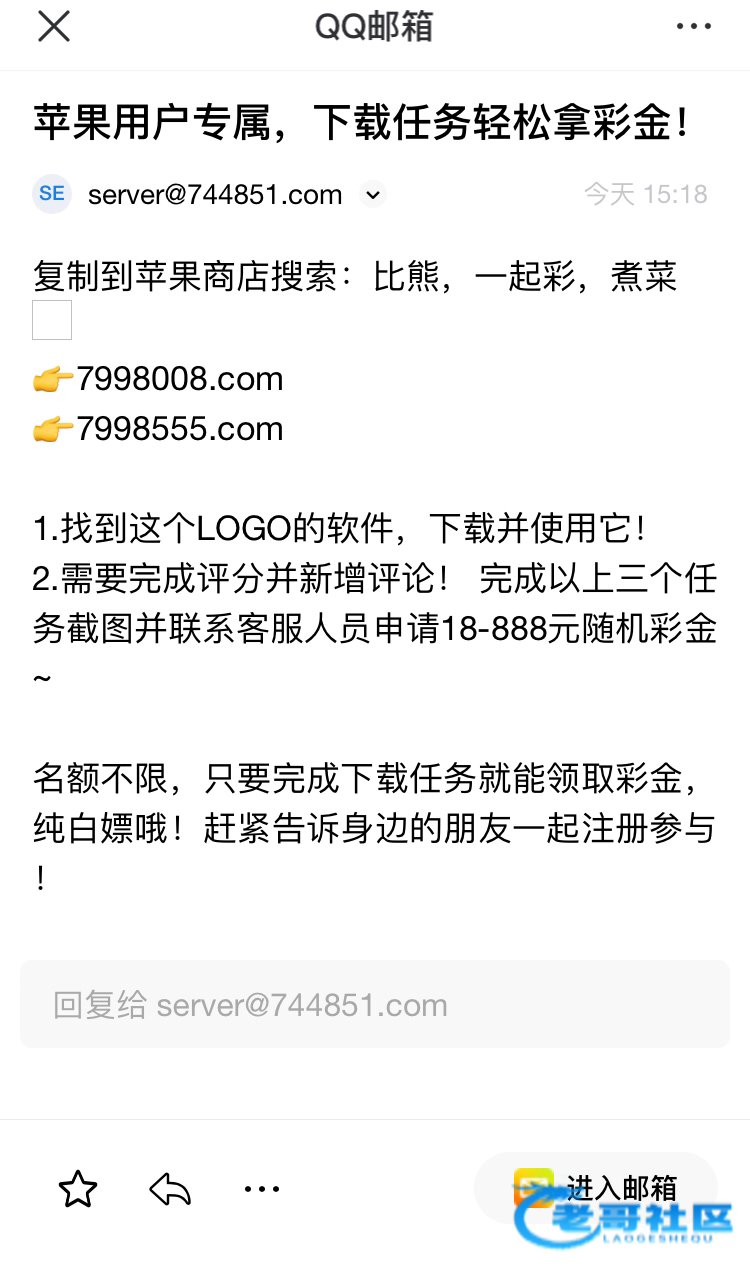Tap the 进入邮箱 button
Screen dimensions: 750x1276
[596, 1188]
